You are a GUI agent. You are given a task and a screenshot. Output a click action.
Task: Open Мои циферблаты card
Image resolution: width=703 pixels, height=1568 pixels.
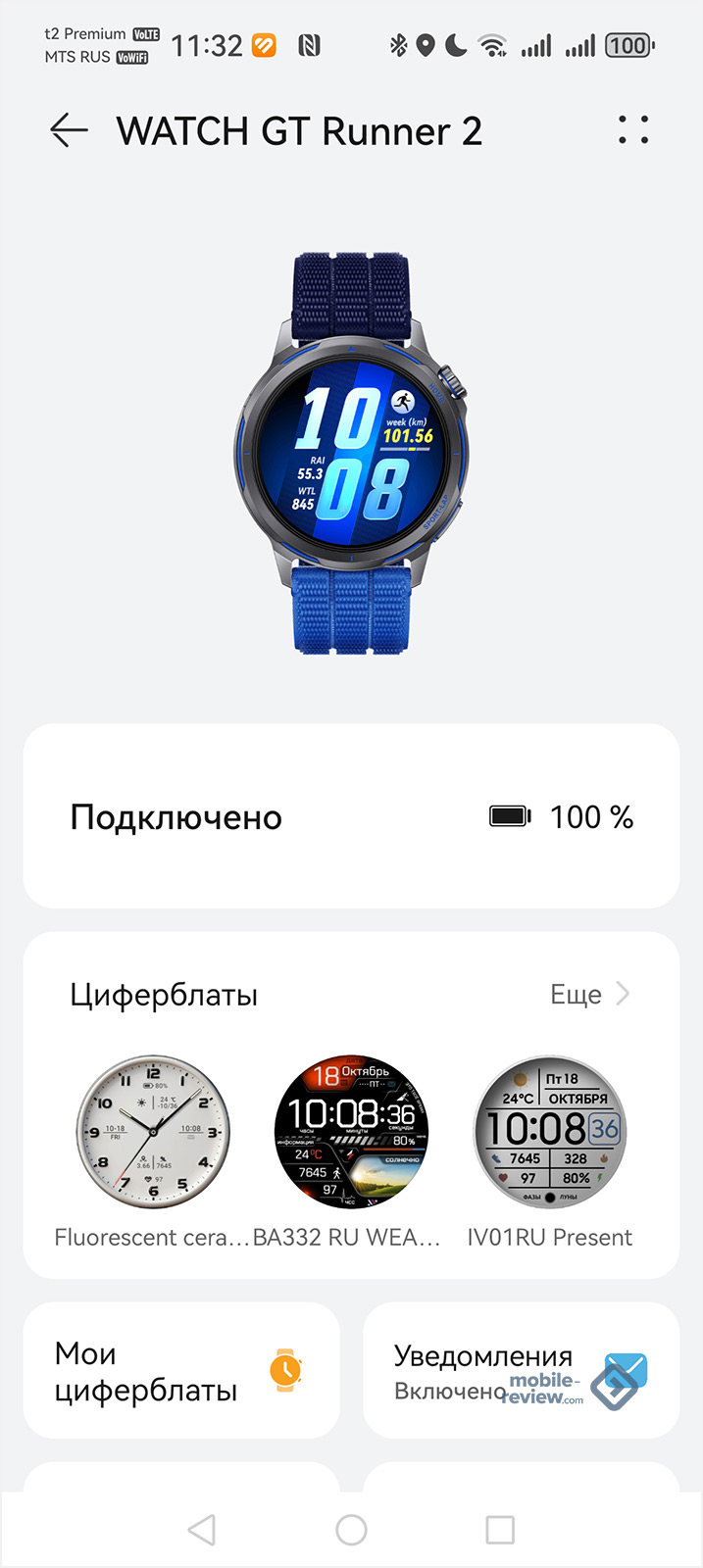[181, 1370]
